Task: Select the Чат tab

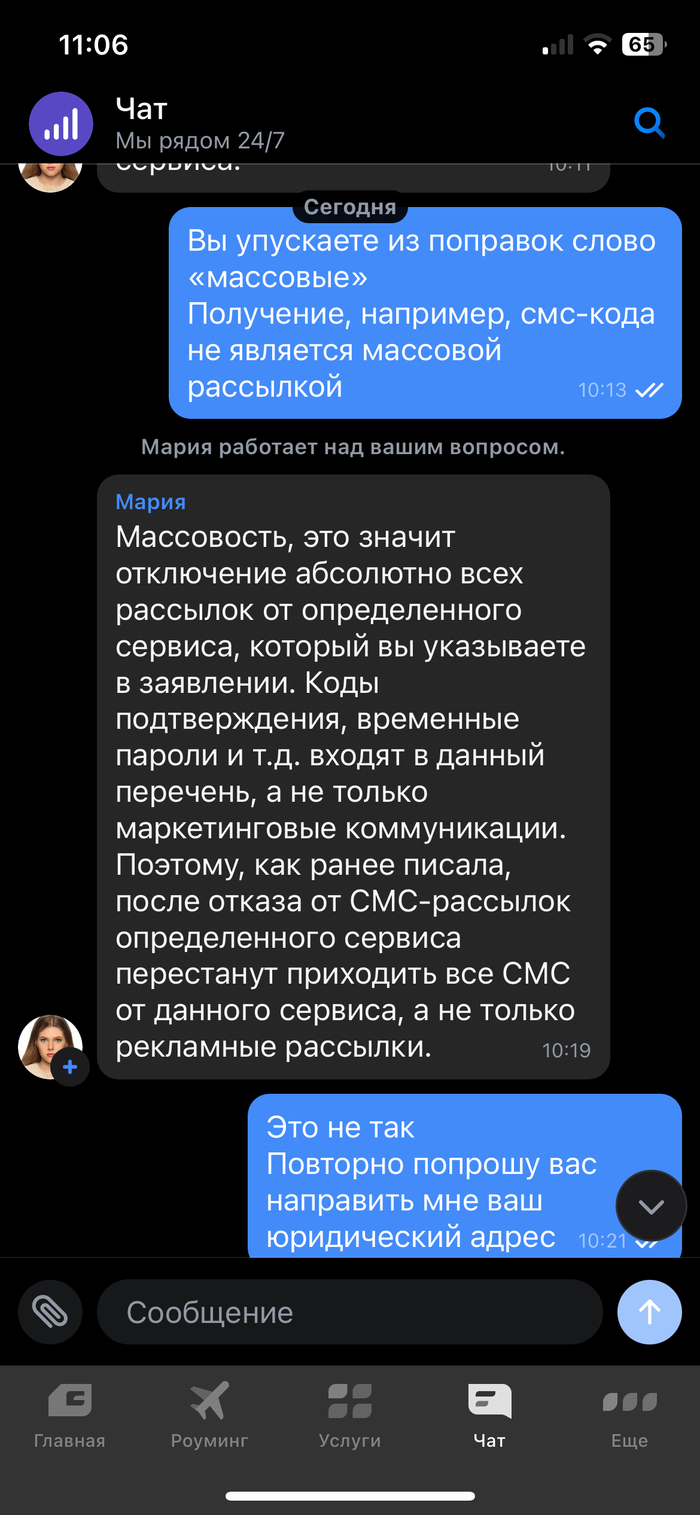Action: tap(489, 1415)
